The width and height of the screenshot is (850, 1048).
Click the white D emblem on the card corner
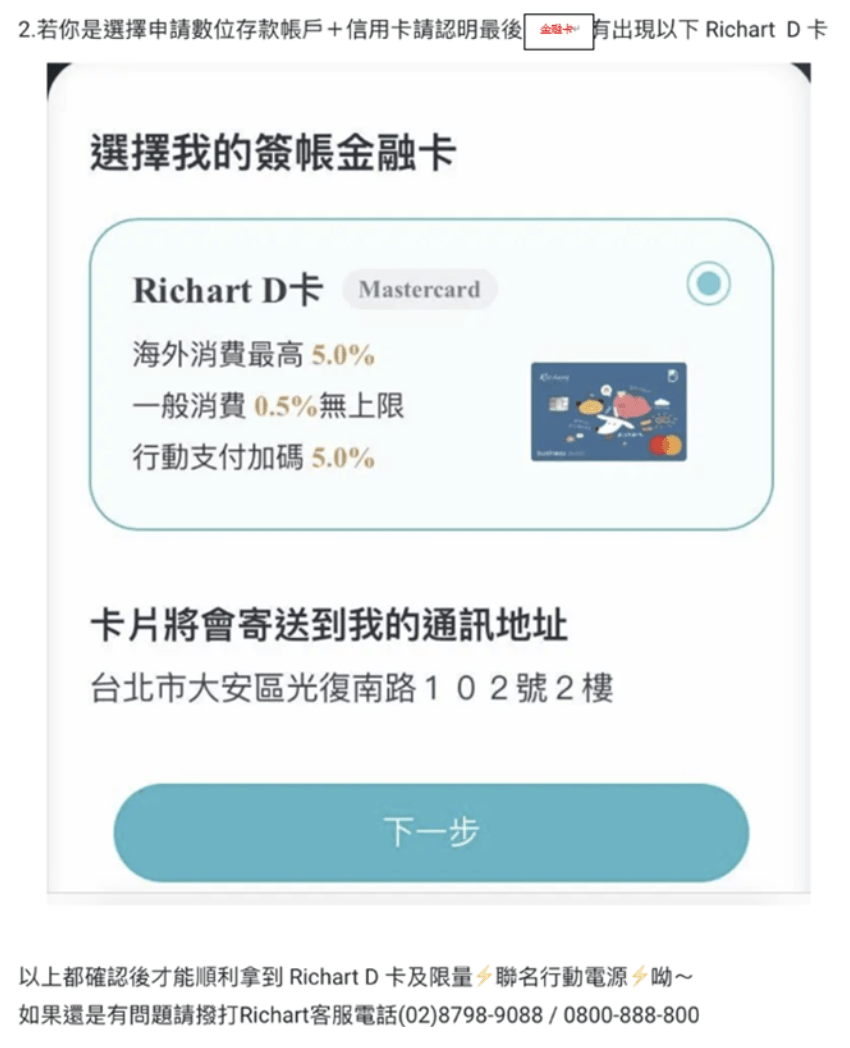(672, 375)
